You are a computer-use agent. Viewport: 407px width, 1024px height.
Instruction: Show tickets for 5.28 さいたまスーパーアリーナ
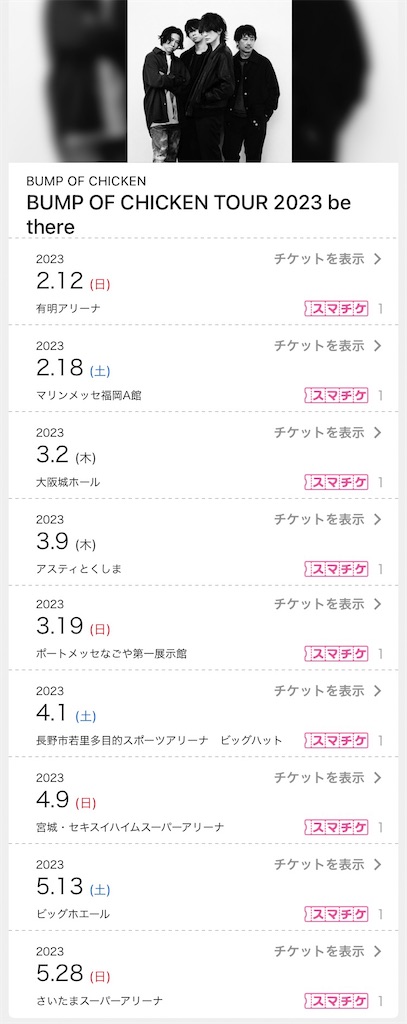tap(327, 952)
